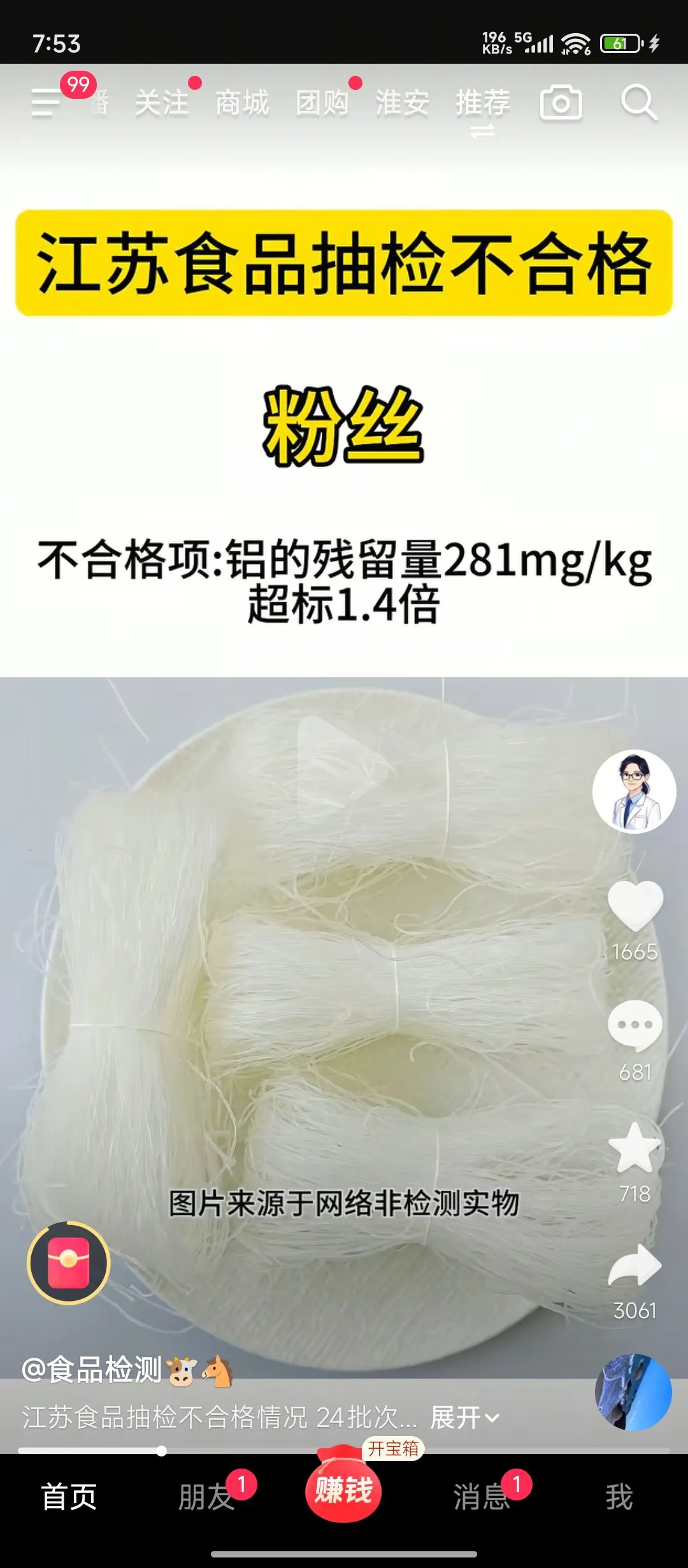This screenshot has width=688, height=1568.
Task: Select the 推荐 tab
Action: coord(482,103)
